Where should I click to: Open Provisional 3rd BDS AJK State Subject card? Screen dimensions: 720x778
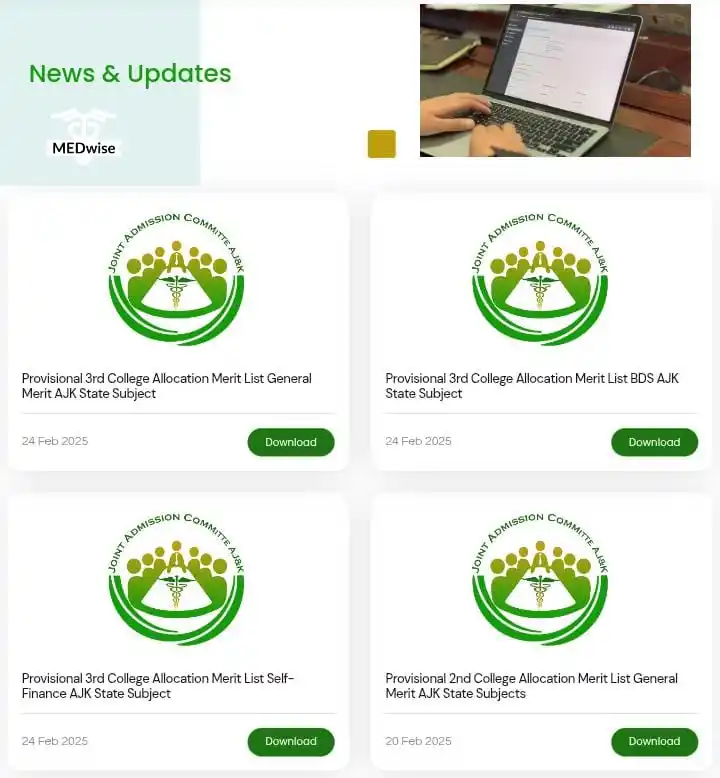click(x=531, y=386)
